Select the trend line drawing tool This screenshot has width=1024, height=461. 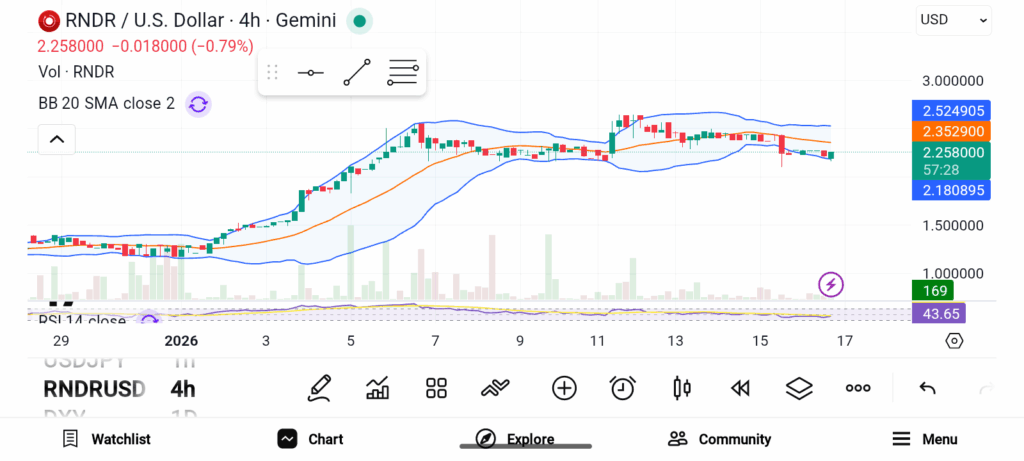tap(356, 73)
